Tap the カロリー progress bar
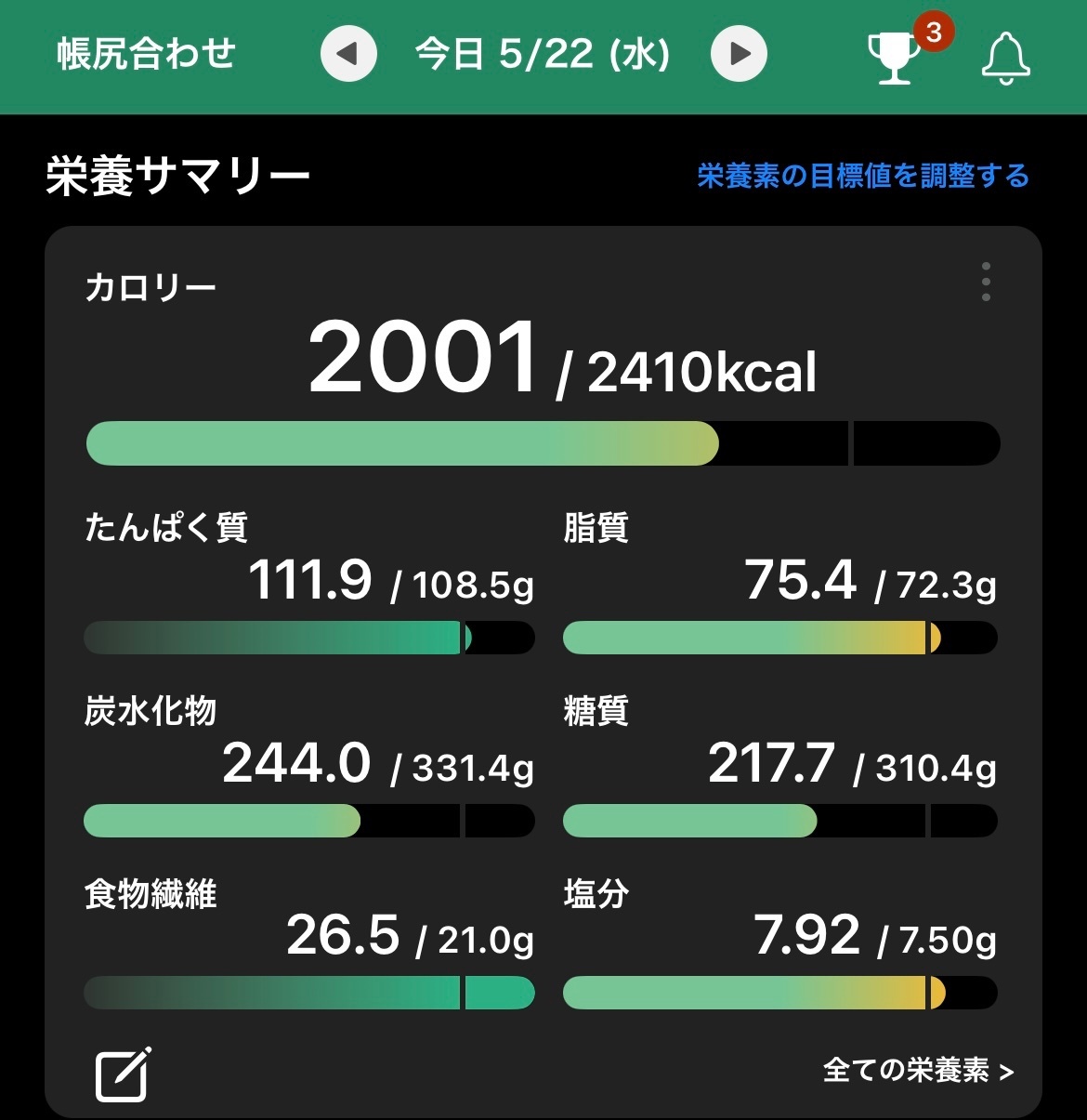The image size is (1087, 1120). click(543, 443)
